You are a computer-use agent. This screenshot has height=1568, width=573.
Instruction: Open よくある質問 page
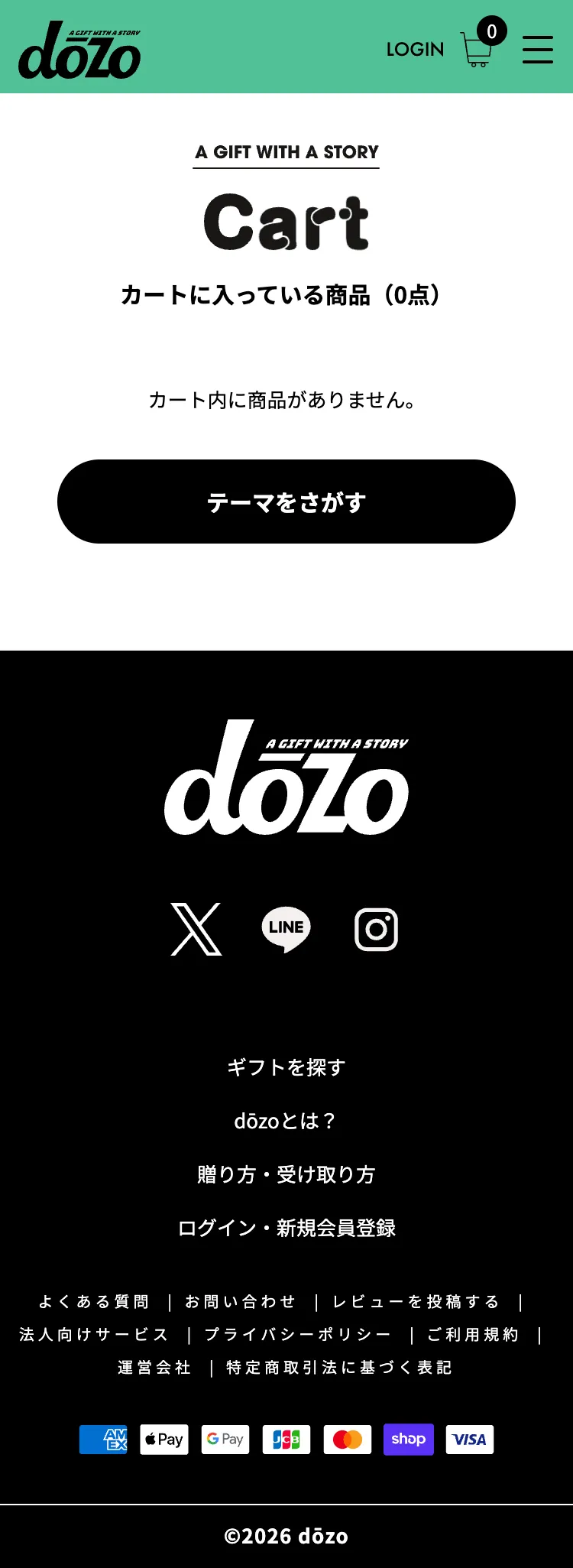point(94,1302)
